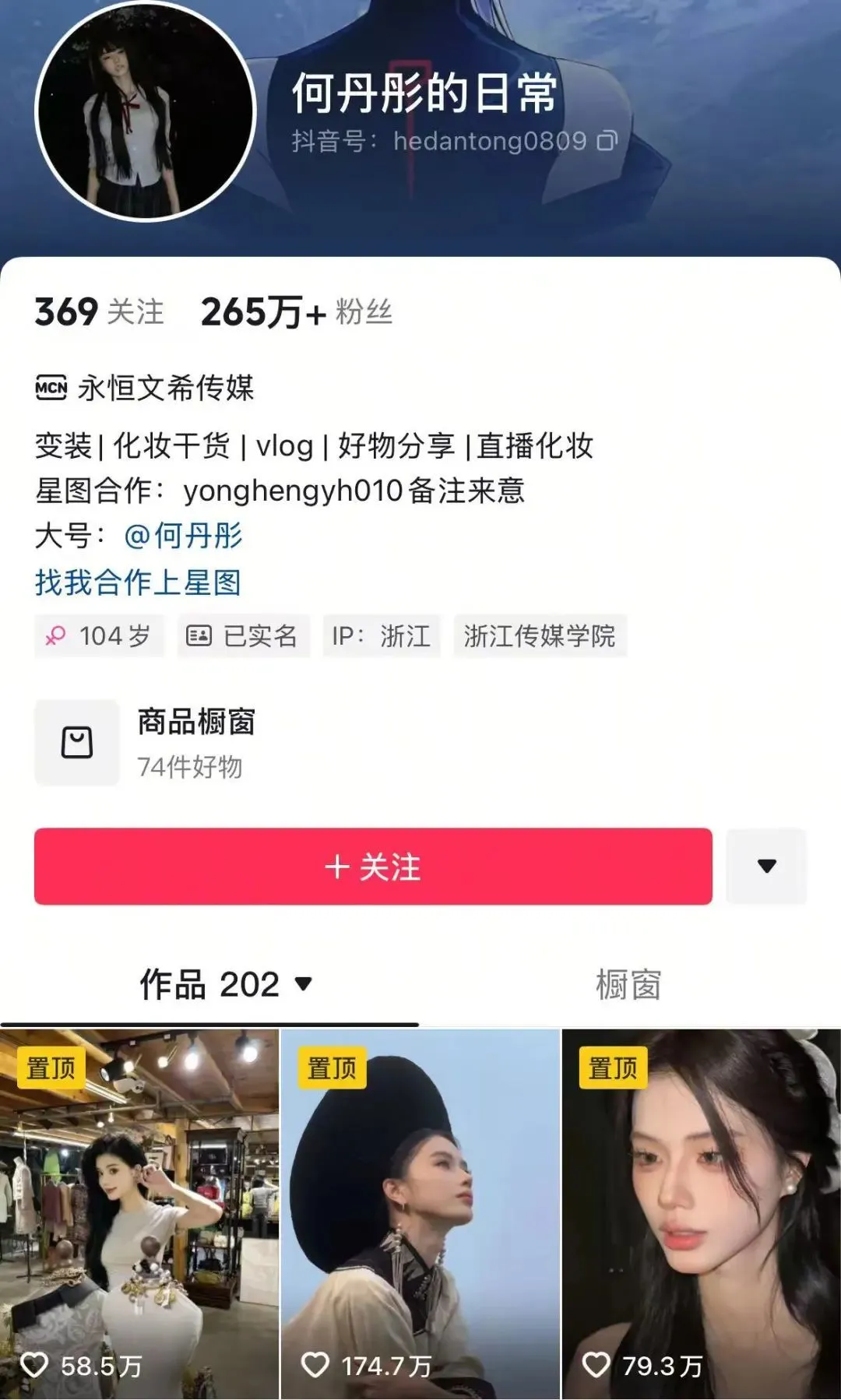Open the pinned video with 79.3万 likes

(701, 1215)
